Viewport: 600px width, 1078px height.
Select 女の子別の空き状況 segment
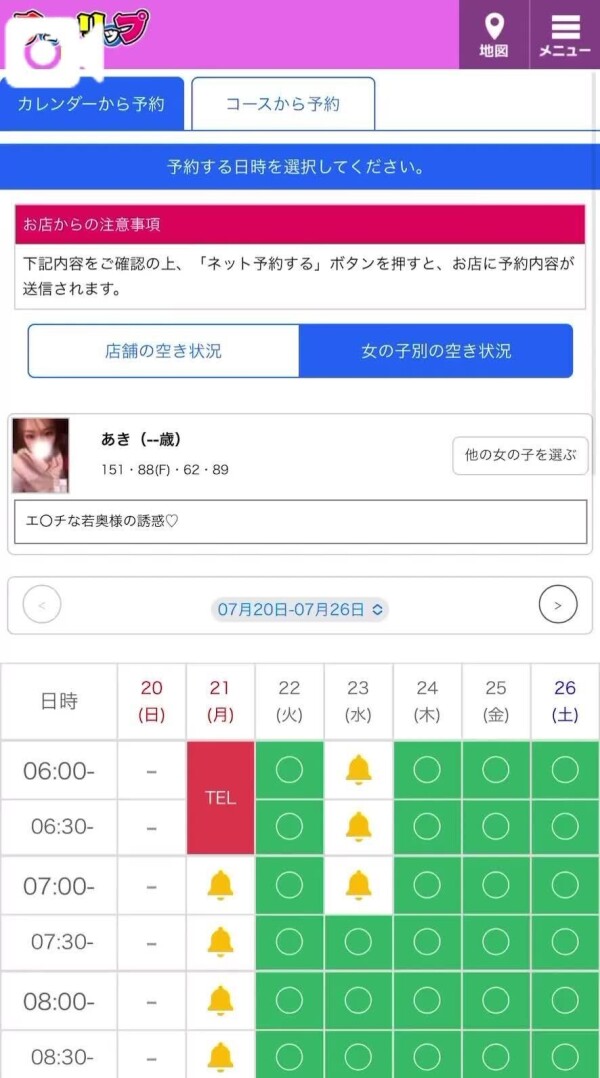[436, 351]
